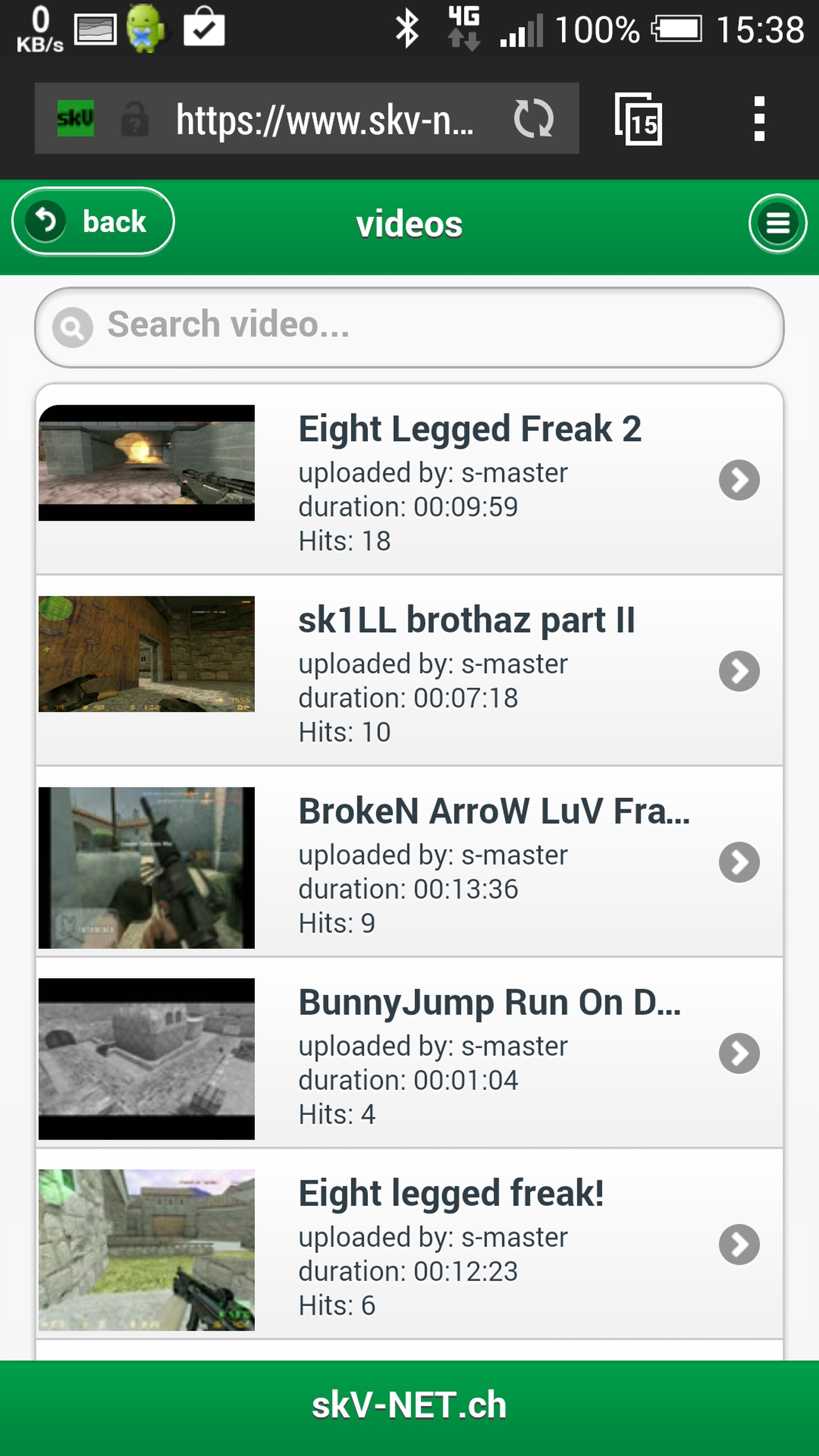Focus the Search video field
Screen dimensions: 819x1456
409,326
